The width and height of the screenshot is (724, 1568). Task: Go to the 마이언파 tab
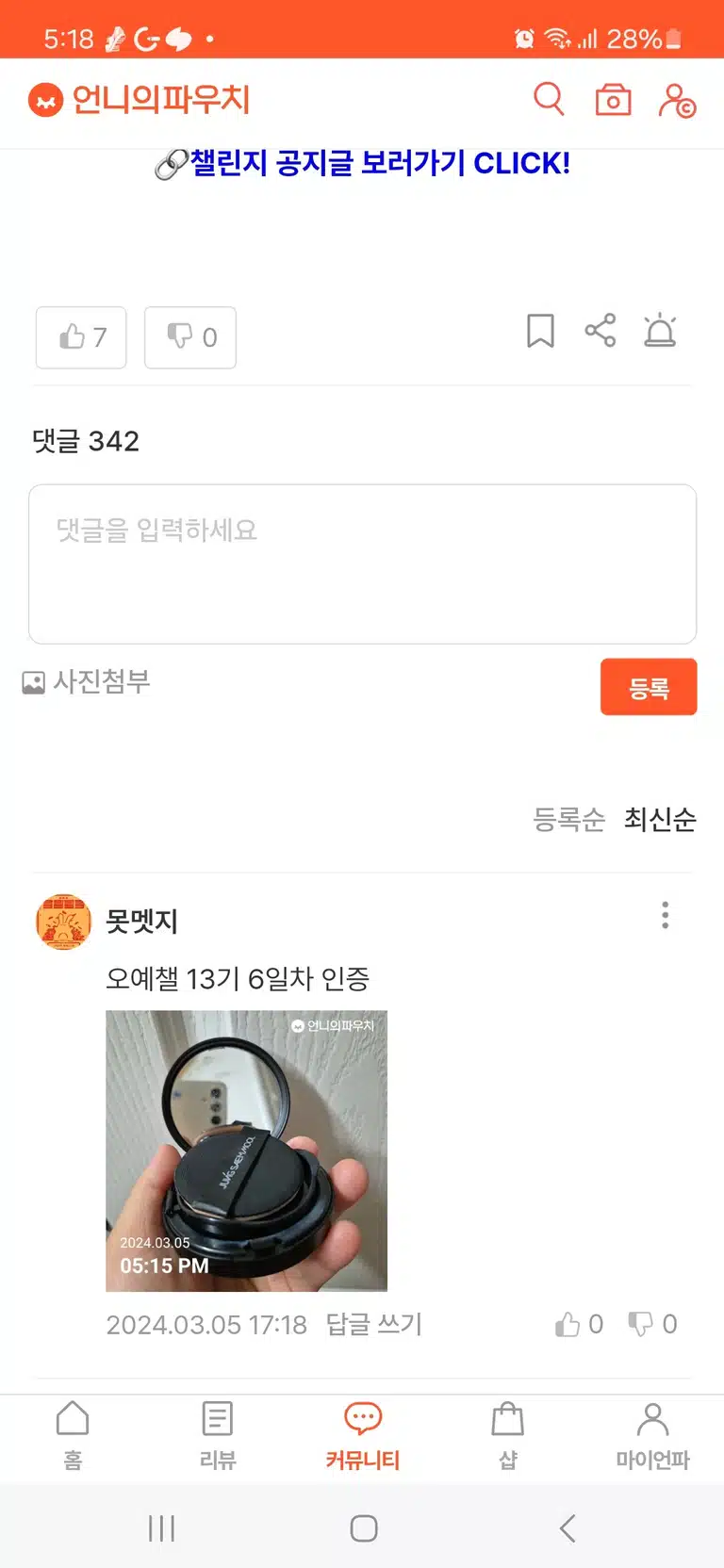coord(652,1436)
